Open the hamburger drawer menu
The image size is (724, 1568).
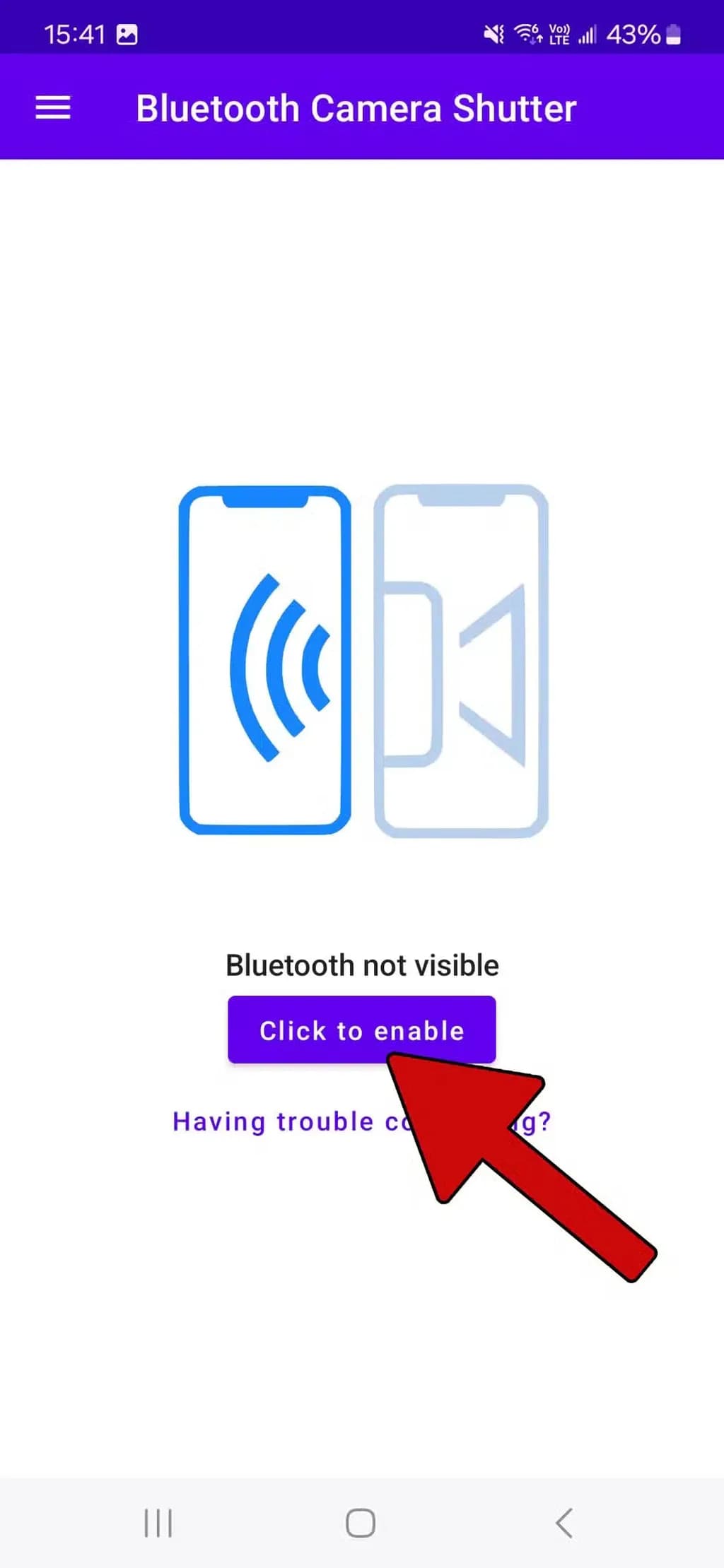(x=53, y=107)
